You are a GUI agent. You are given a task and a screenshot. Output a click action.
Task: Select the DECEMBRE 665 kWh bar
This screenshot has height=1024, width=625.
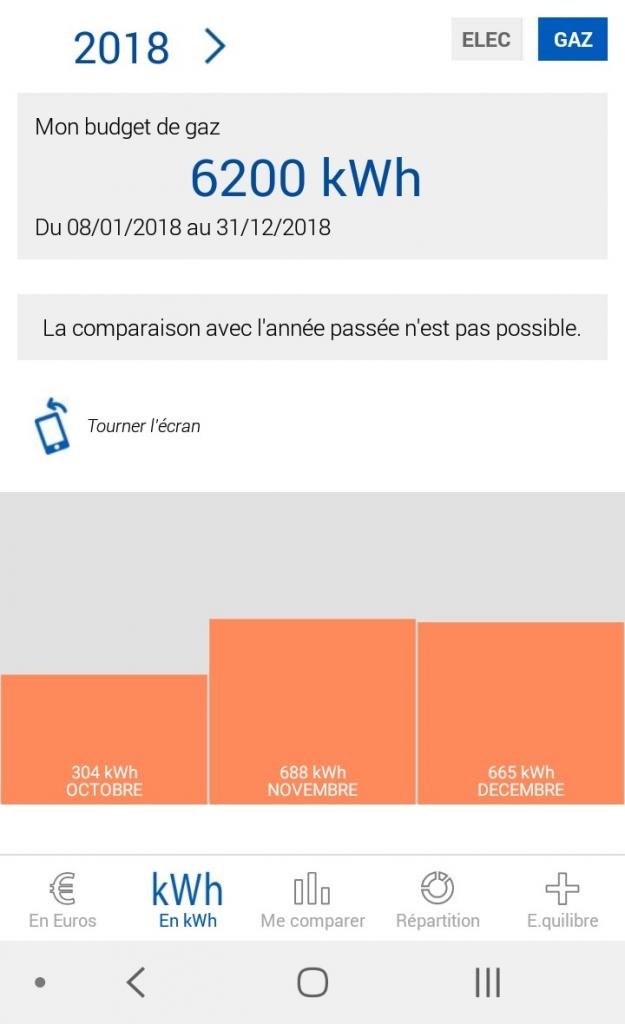coord(520,714)
